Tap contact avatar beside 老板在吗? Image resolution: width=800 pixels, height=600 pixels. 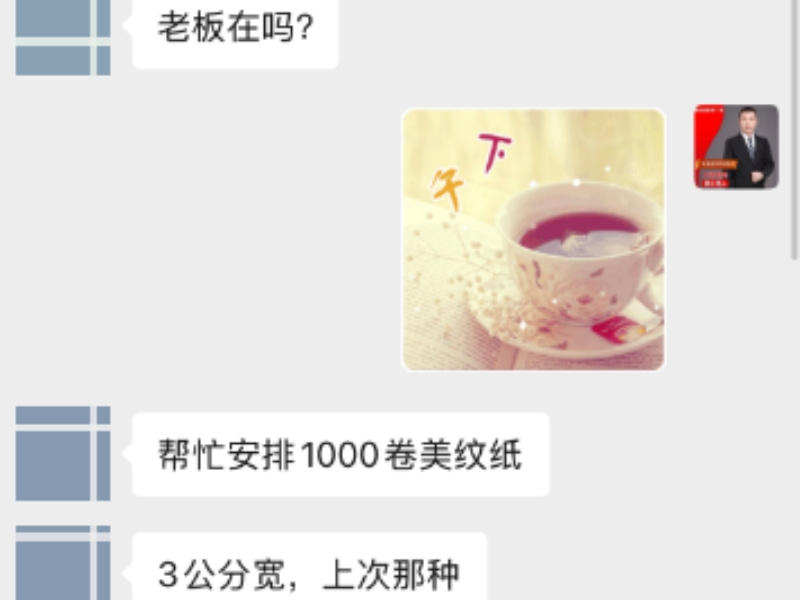(63, 36)
